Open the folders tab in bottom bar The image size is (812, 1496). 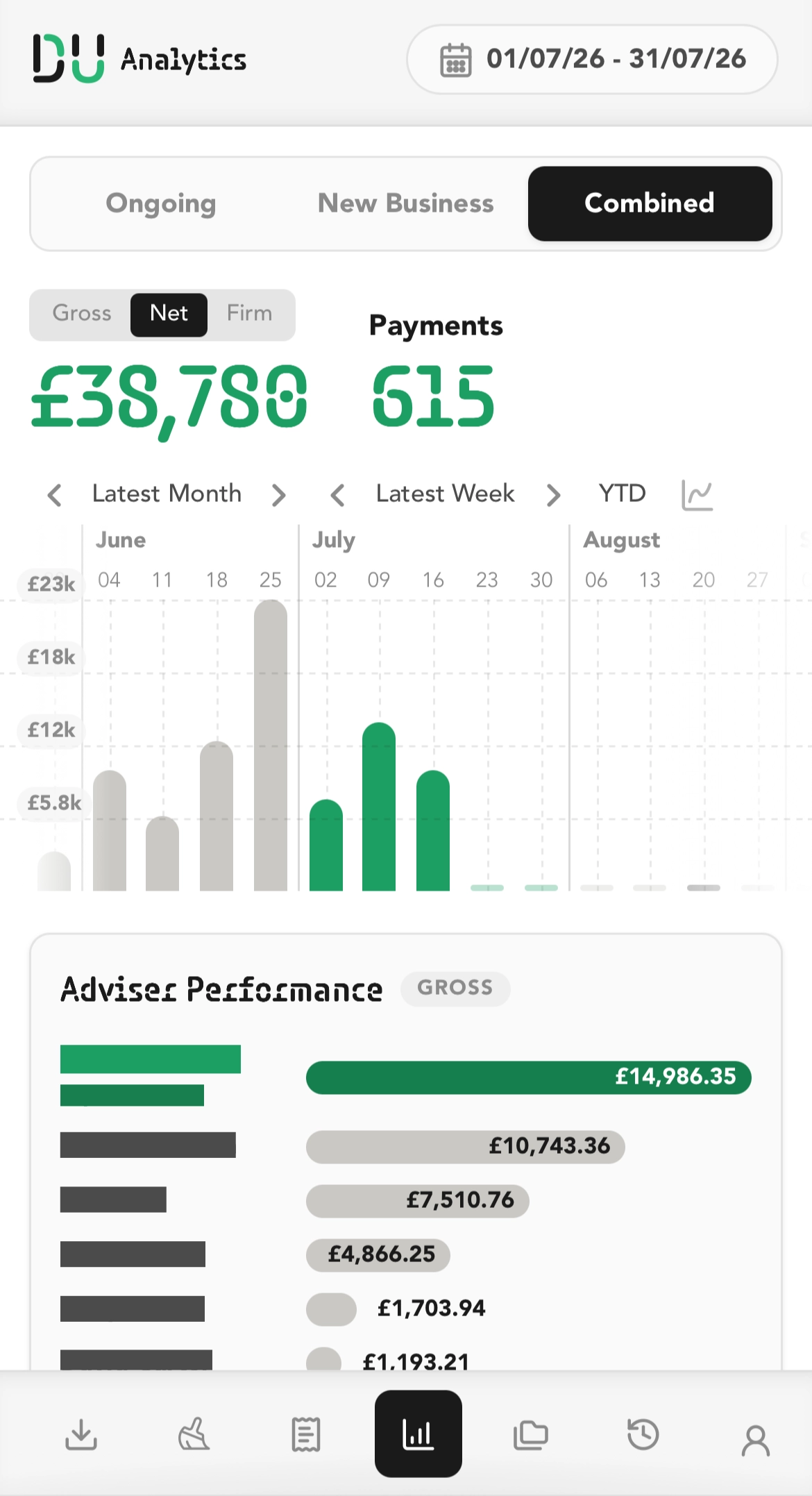(x=531, y=1434)
